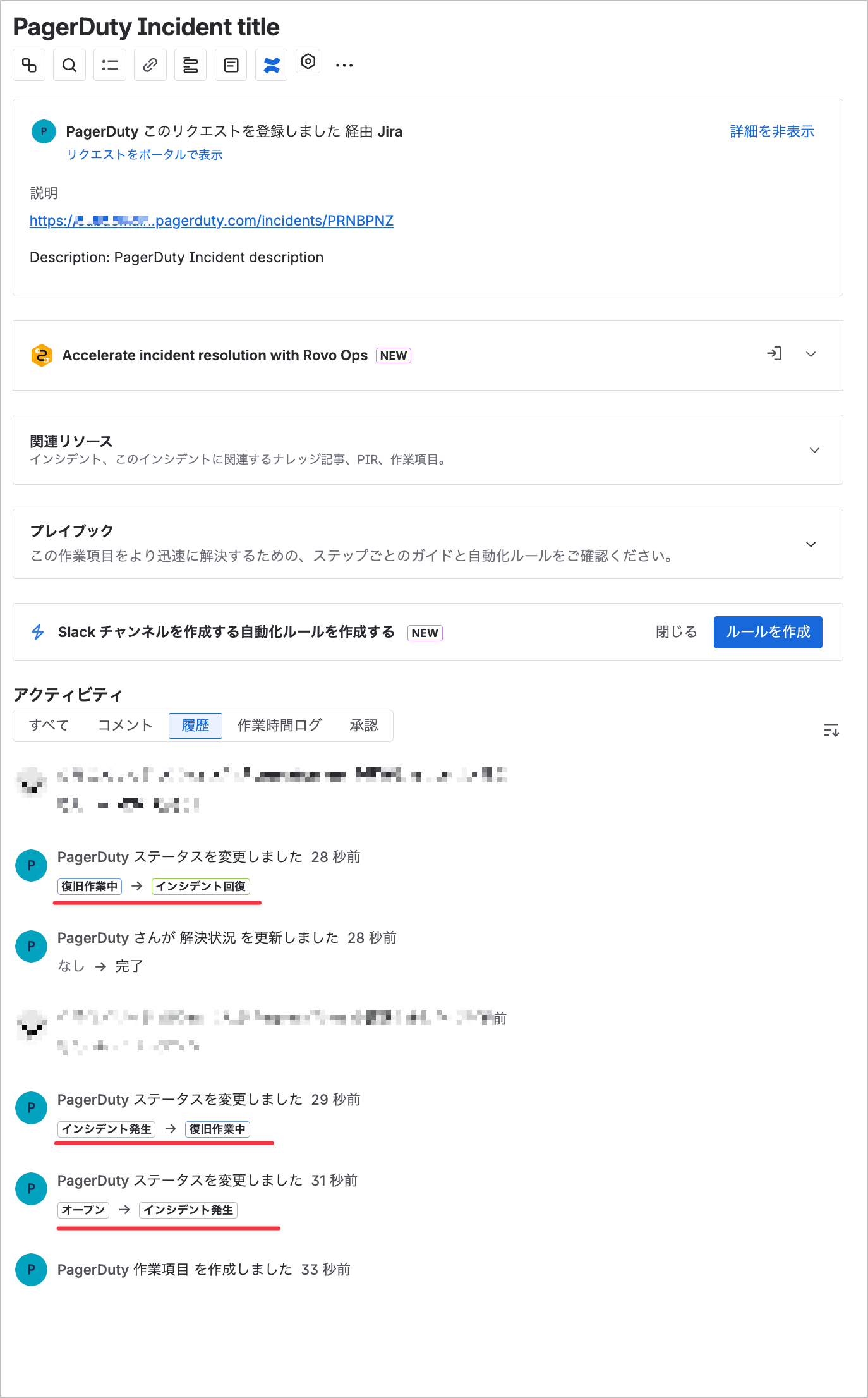The width and height of the screenshot is (868, 1398).
Task: Expand the 関連リソース section
Action: pyautogui.click(x=814, y=450)
